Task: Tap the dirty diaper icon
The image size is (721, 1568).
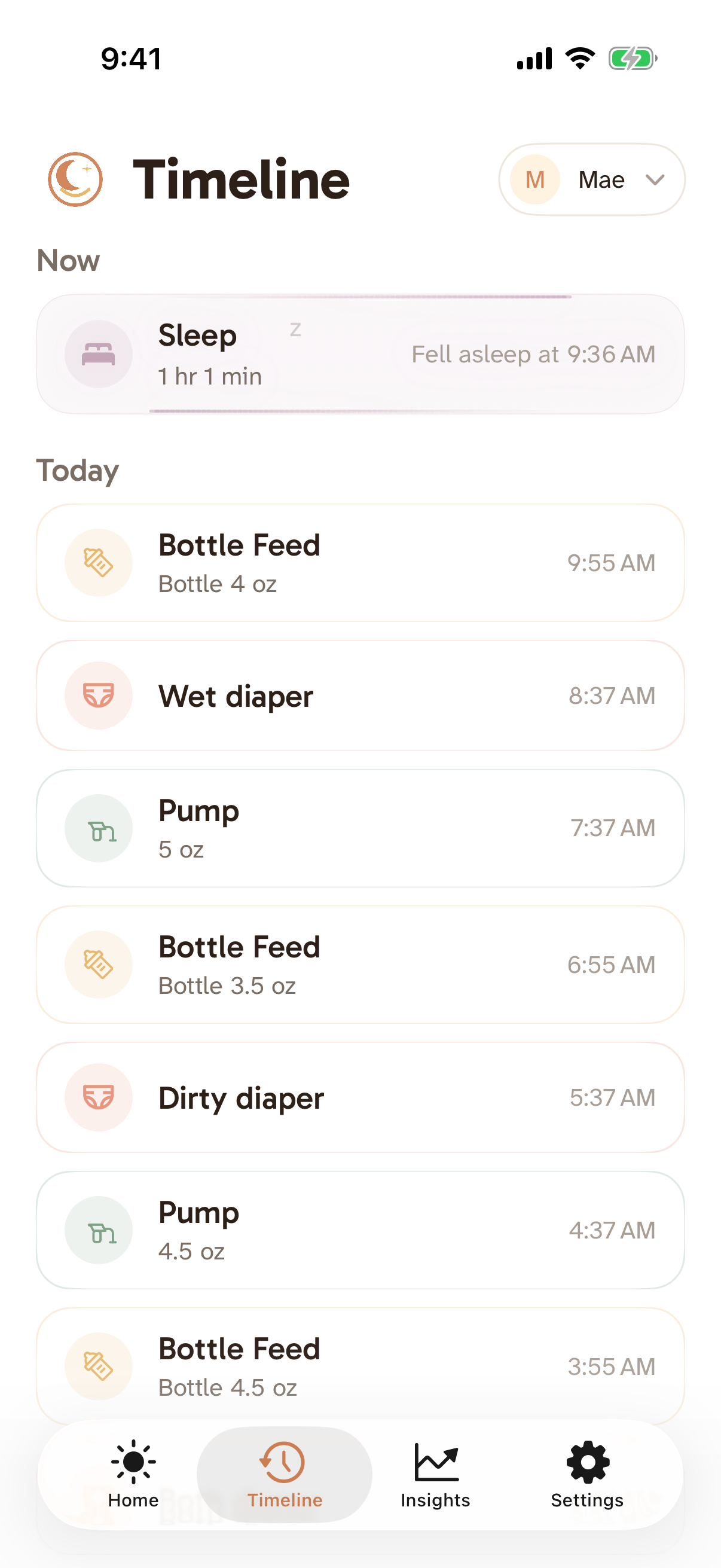Action: coord(98,1097)
